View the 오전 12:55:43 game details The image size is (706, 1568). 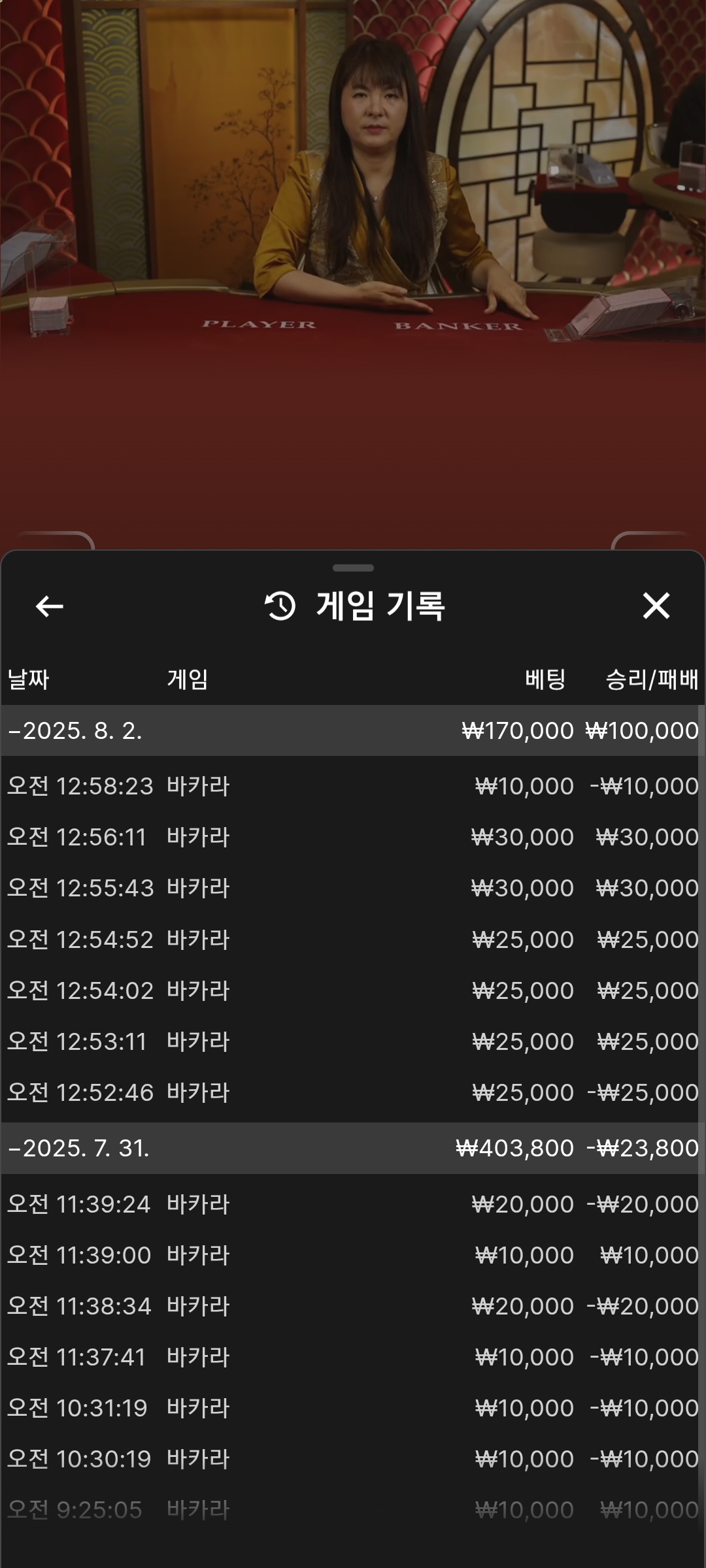pos(353,887)
